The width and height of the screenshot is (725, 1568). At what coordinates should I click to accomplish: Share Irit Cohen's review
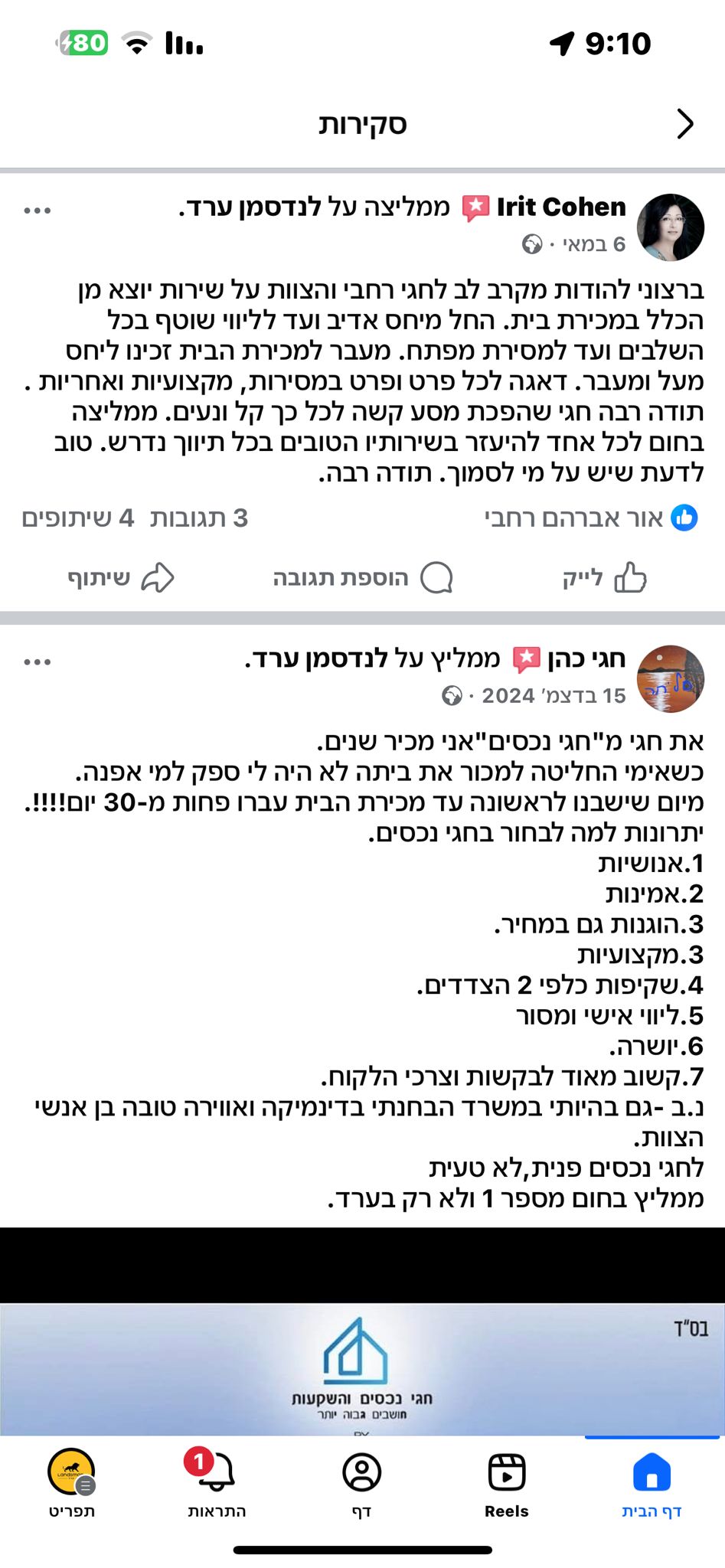[x=121, y=578]
